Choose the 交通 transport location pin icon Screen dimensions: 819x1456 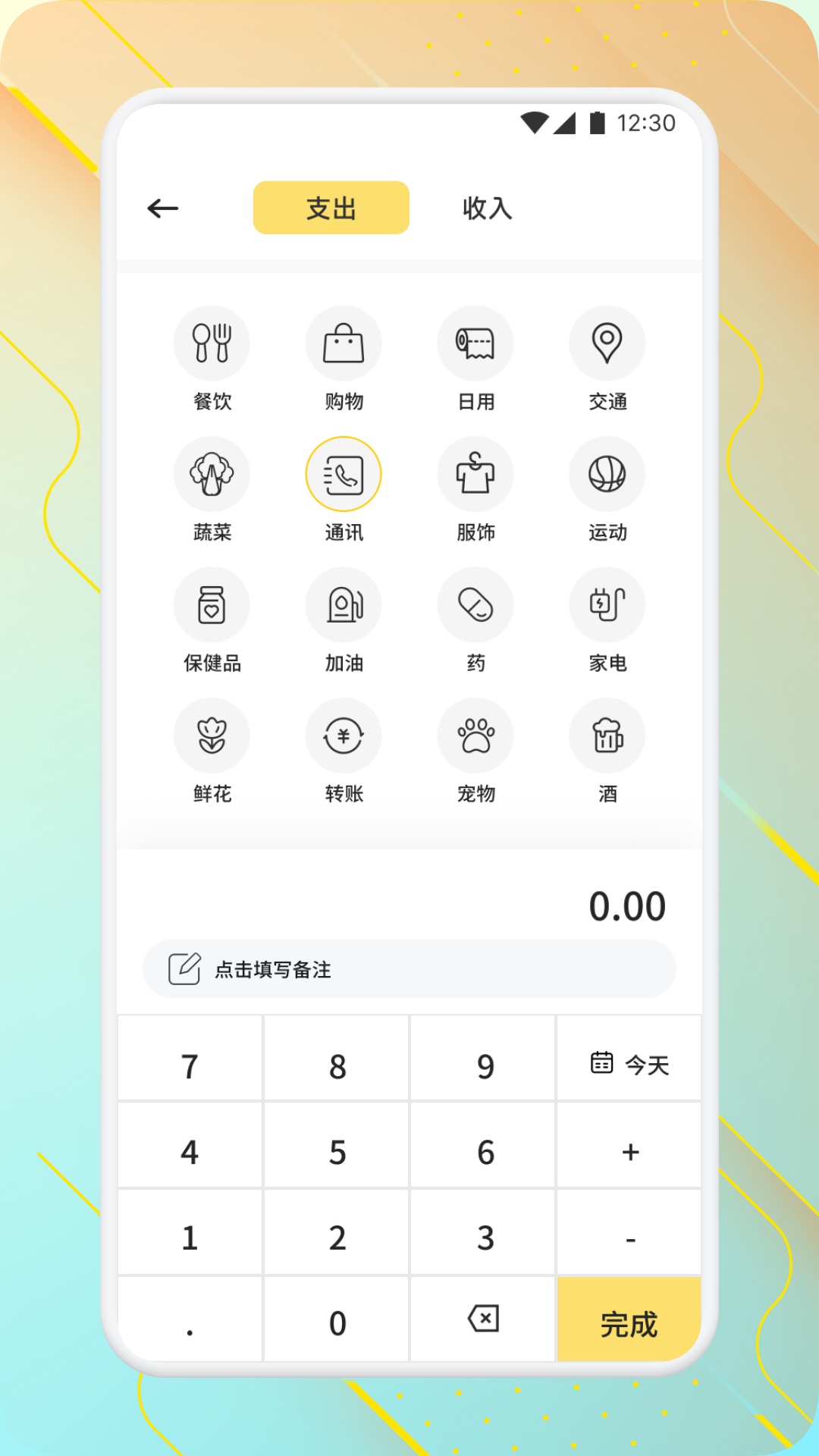(606, 343)
